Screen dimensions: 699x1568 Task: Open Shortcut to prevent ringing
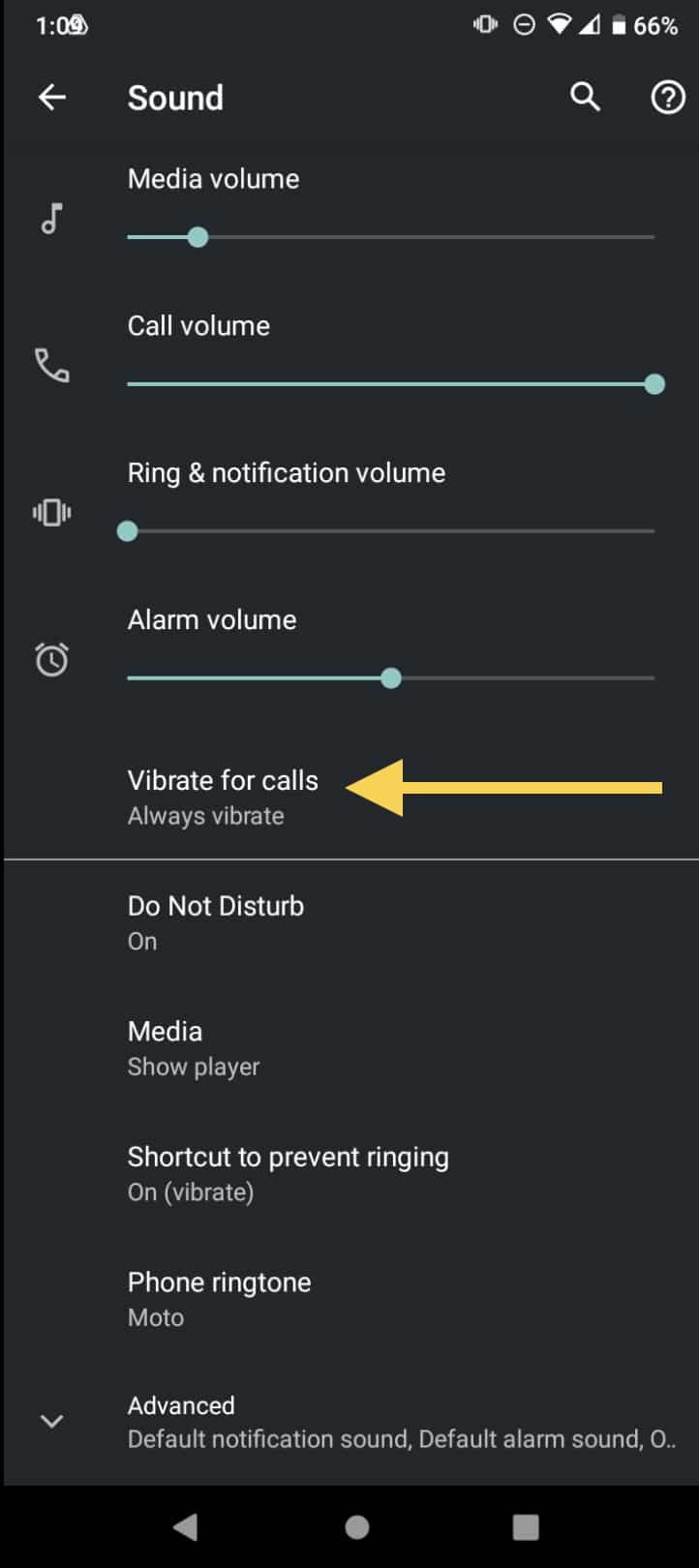(x=349, y=1173)
